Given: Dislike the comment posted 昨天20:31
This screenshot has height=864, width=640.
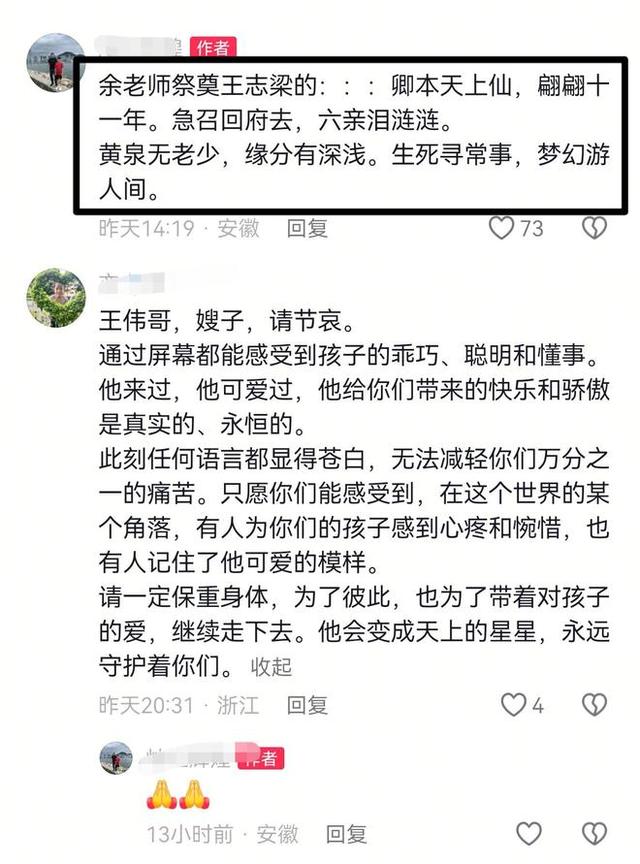Looking at the screenshot, I should click(x=594, y=705).
